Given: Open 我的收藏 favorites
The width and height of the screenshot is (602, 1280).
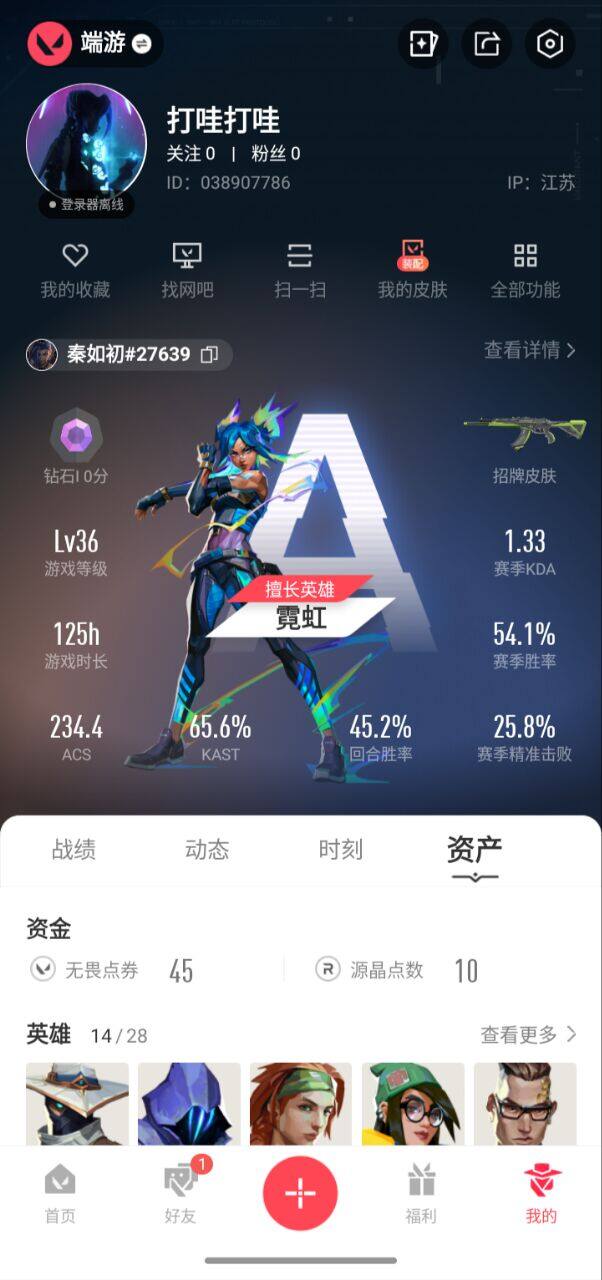Looking at the screenshot, I should point(75,270).
